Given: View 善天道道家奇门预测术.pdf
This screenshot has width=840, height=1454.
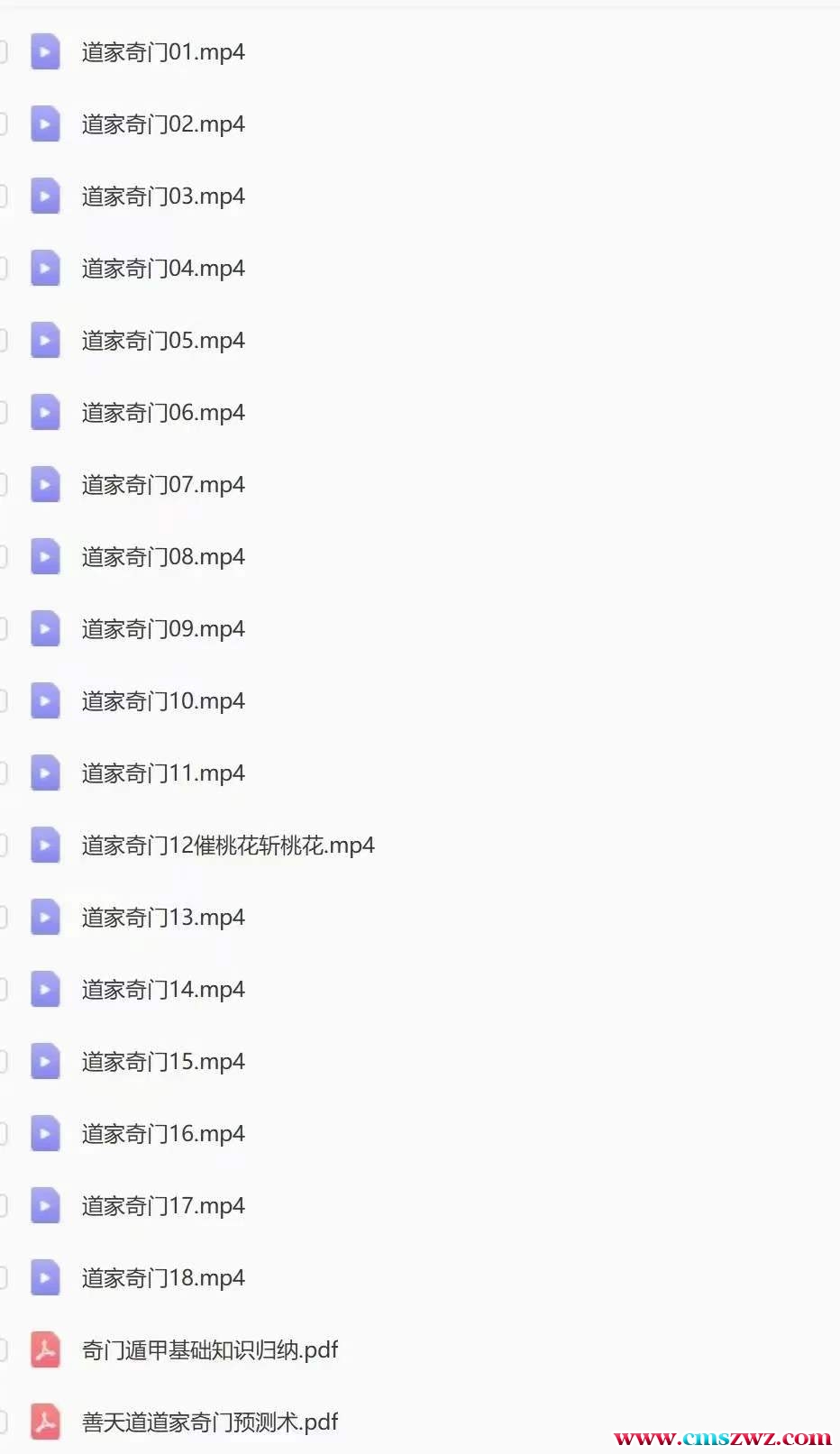Looking at the screenshot, I should pyautogui.click(x=210, y=1422).
